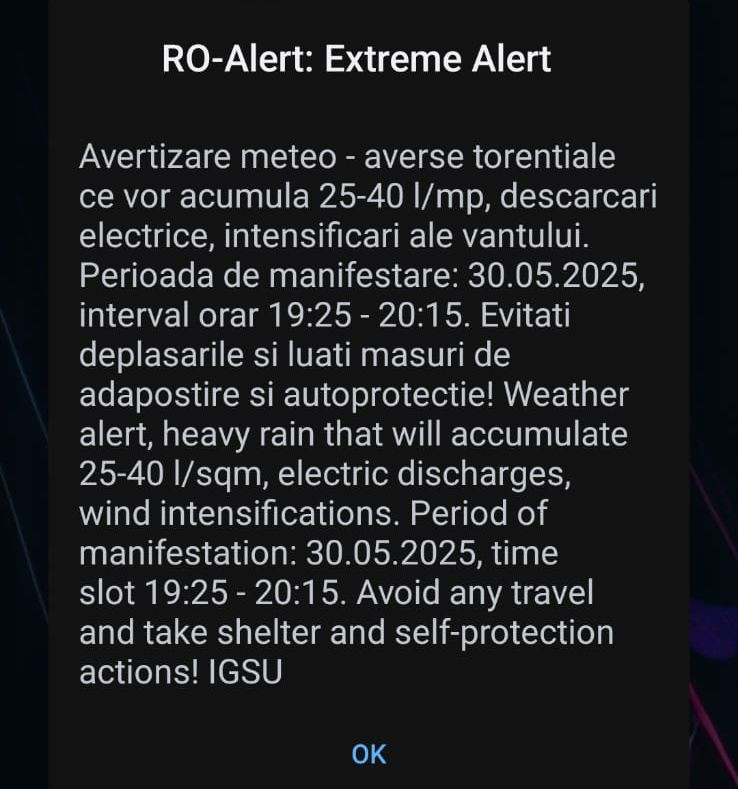Click the date 30.05.2025 in Romanian text
738x789 pixels.
click(558, 275)
